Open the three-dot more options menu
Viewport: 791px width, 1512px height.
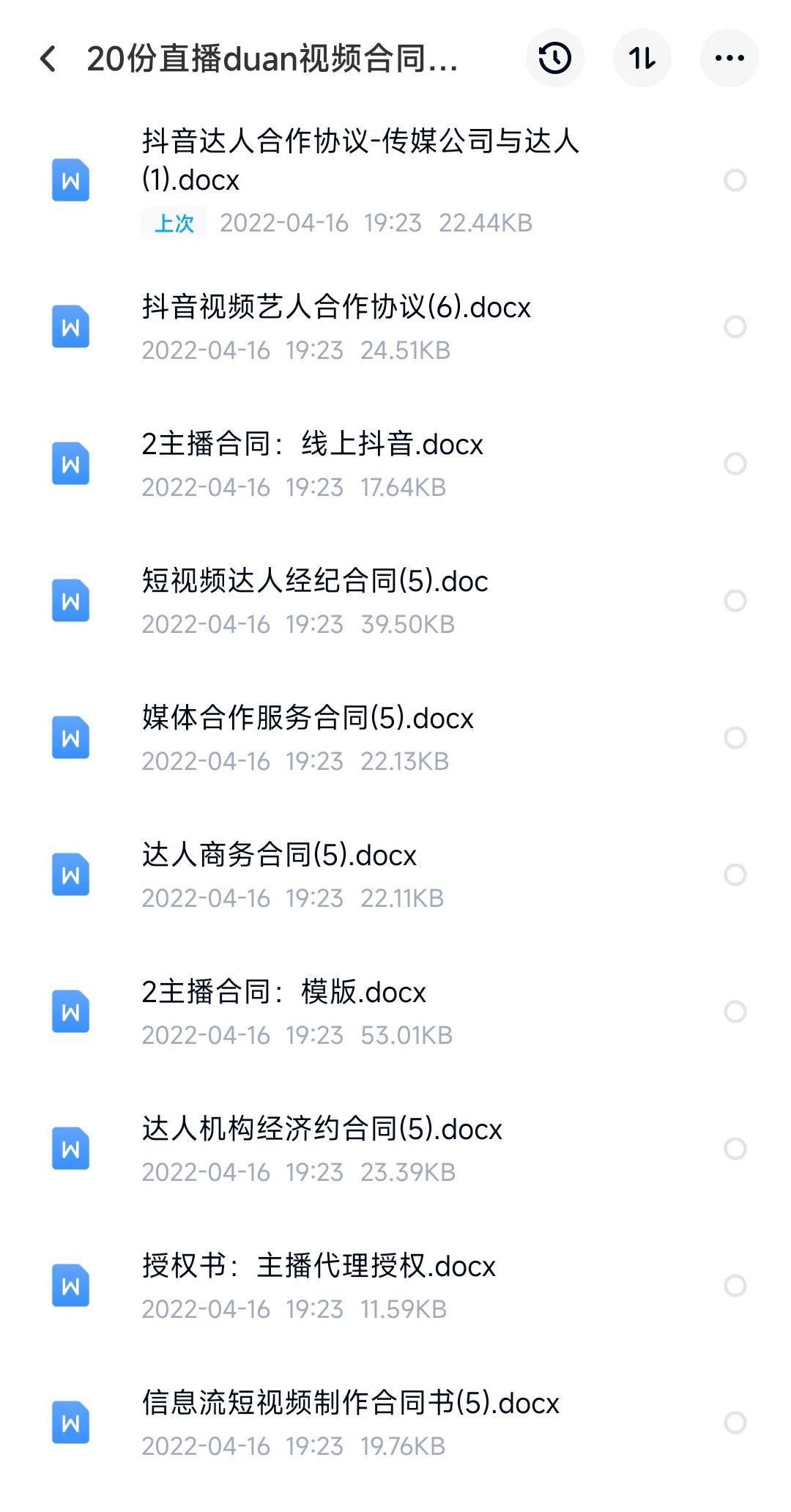(x=730, y=58)
